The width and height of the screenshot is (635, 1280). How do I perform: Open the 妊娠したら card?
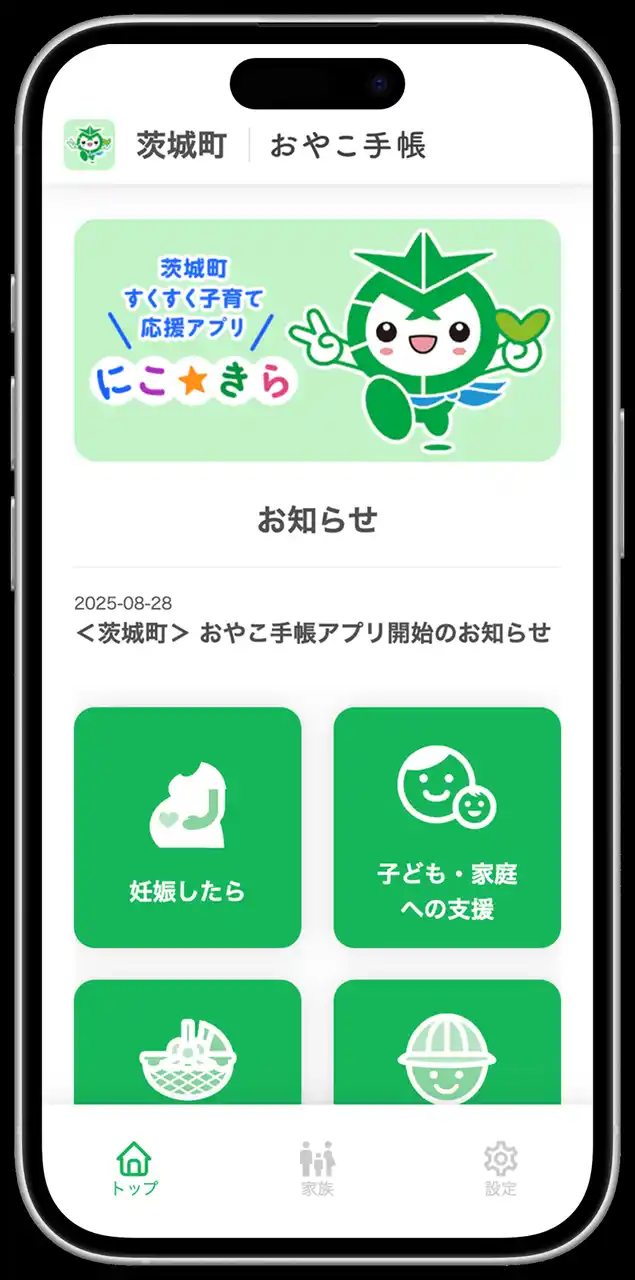pyautogui.click(x=187, y=827)
